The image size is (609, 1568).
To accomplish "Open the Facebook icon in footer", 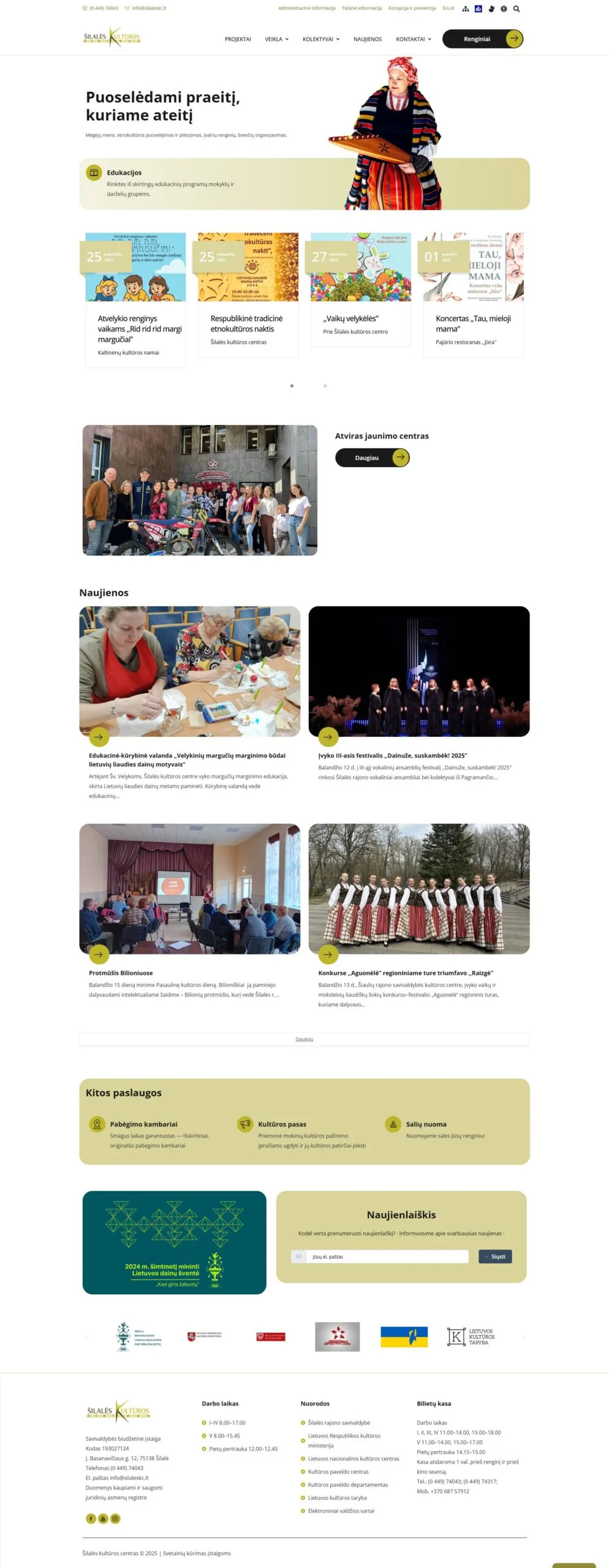I will [91, 1518].
